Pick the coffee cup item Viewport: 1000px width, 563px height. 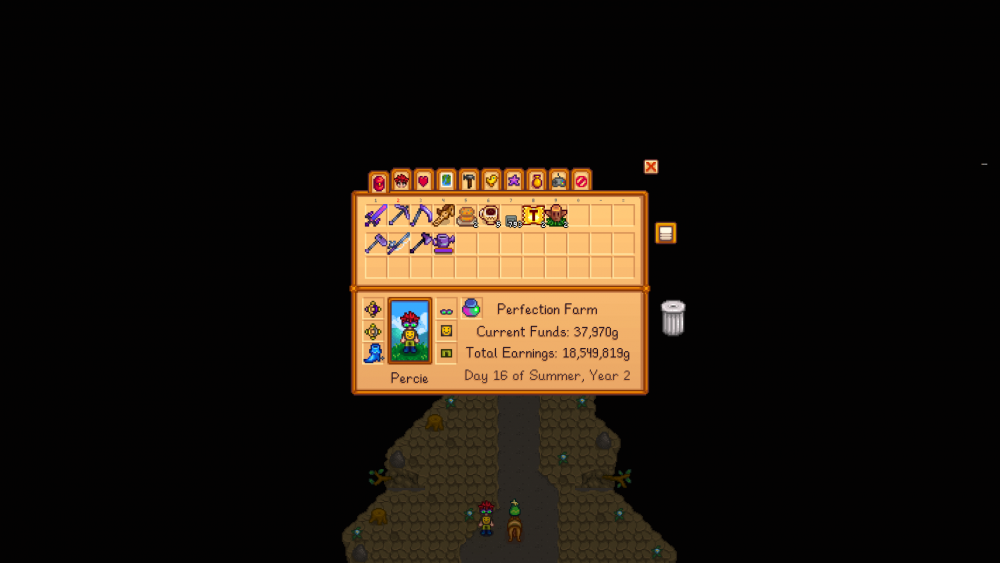[x=489, y=215]
